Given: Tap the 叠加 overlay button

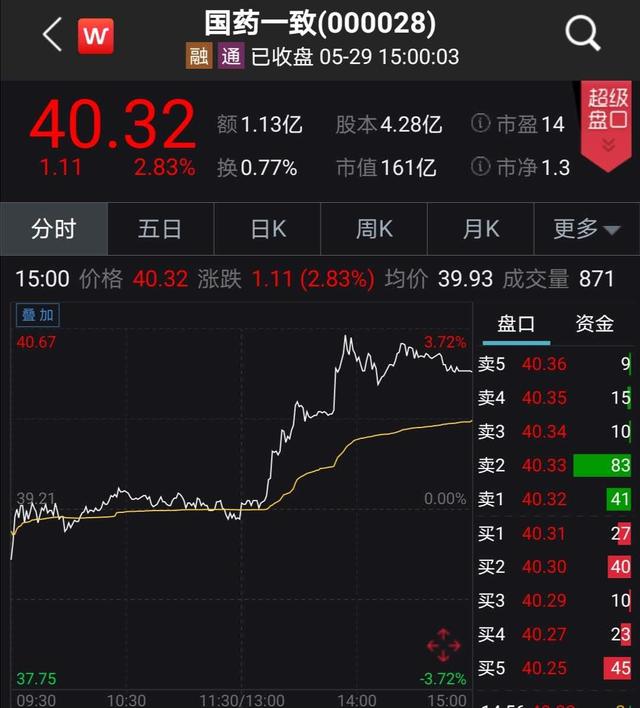Looking at the screenshot, I should 38,316.
